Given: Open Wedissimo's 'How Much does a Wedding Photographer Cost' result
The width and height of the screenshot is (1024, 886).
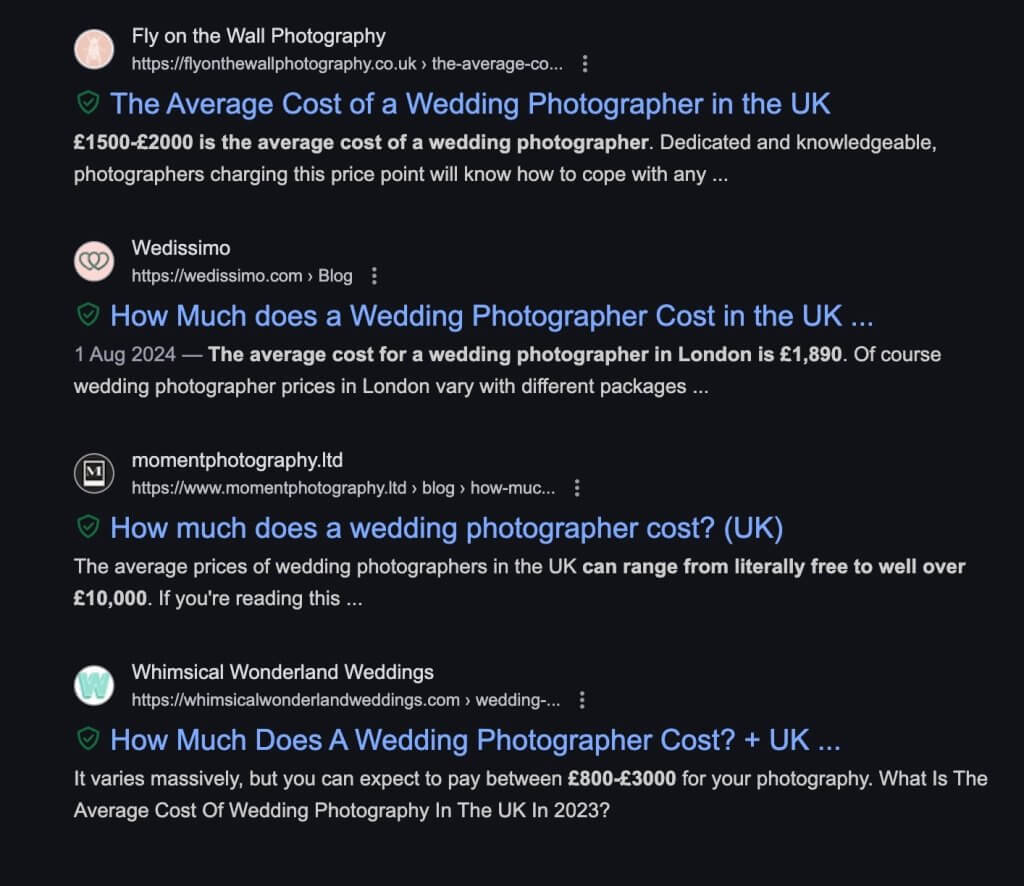Looking at the screenshot, I should click(491, 316).
